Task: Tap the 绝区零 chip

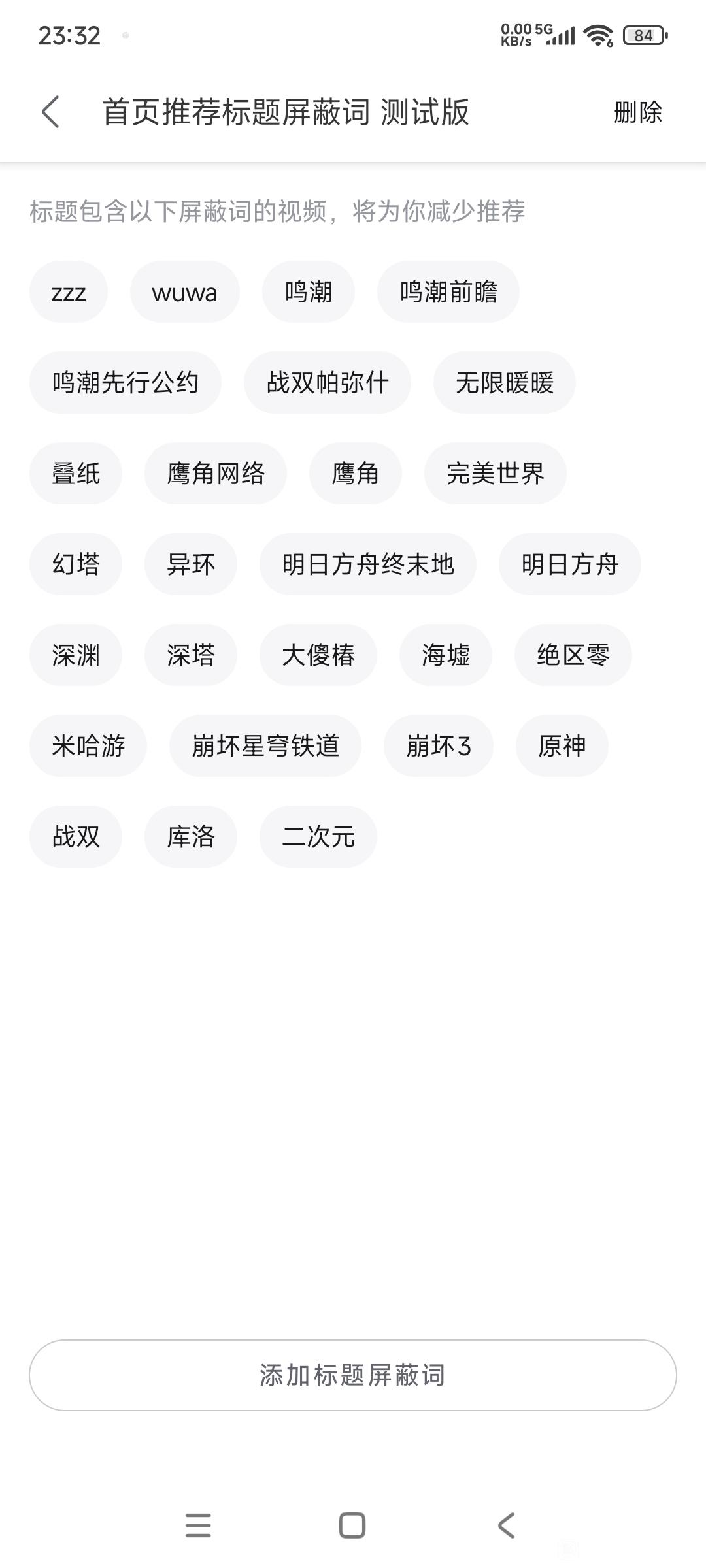Action: coord(573,655)
